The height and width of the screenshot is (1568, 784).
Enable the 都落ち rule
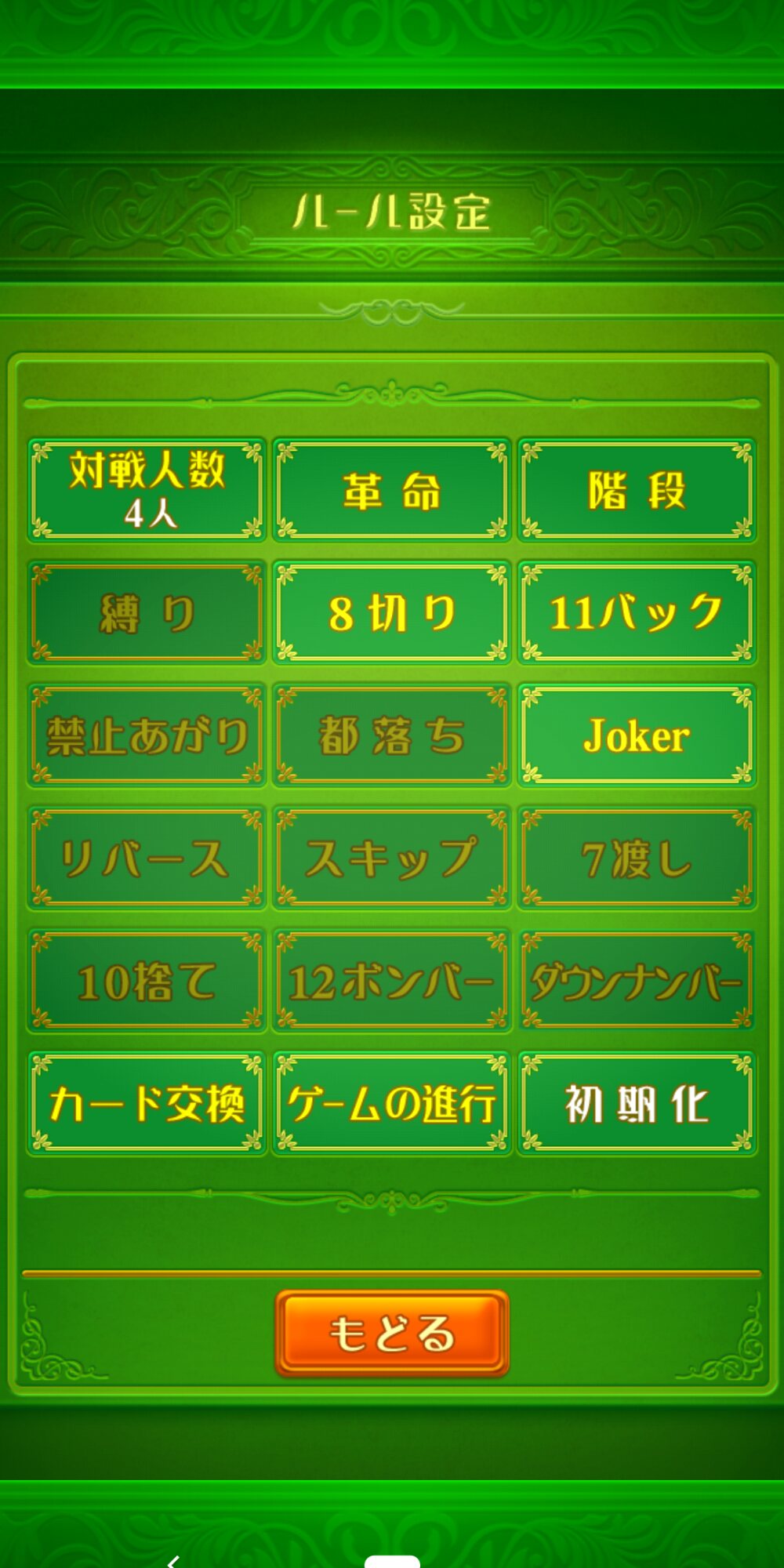pos(392,735)
